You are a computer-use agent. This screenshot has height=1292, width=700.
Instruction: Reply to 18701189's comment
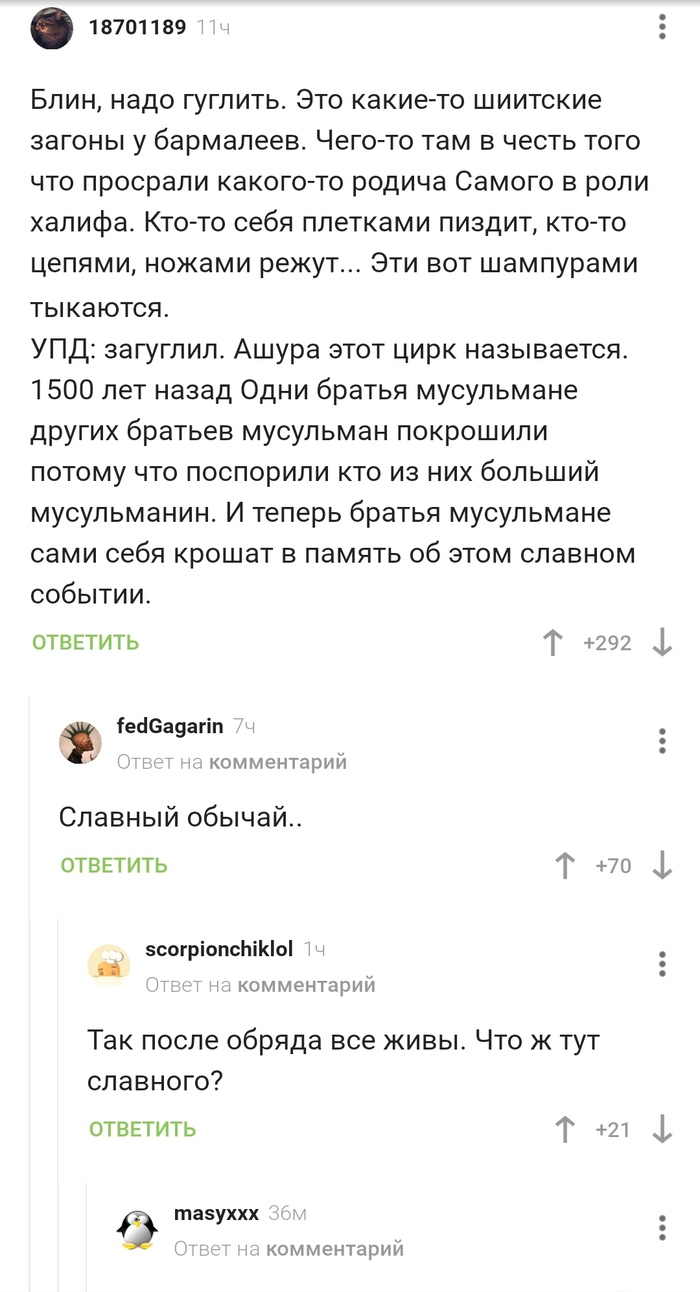[86, 642]
